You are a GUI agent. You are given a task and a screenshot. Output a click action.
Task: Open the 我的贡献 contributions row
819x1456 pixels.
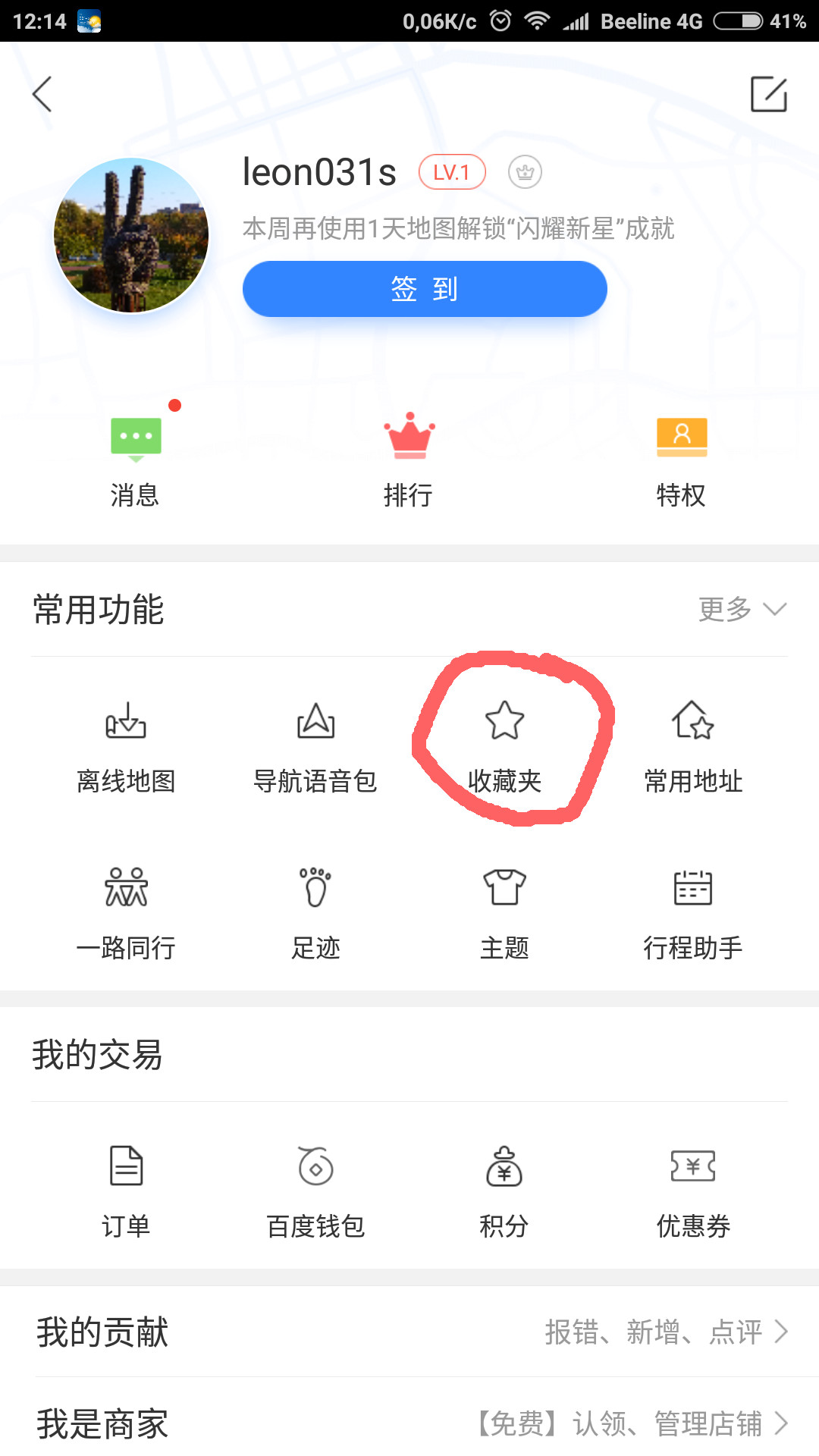(x=409, y=1332)
